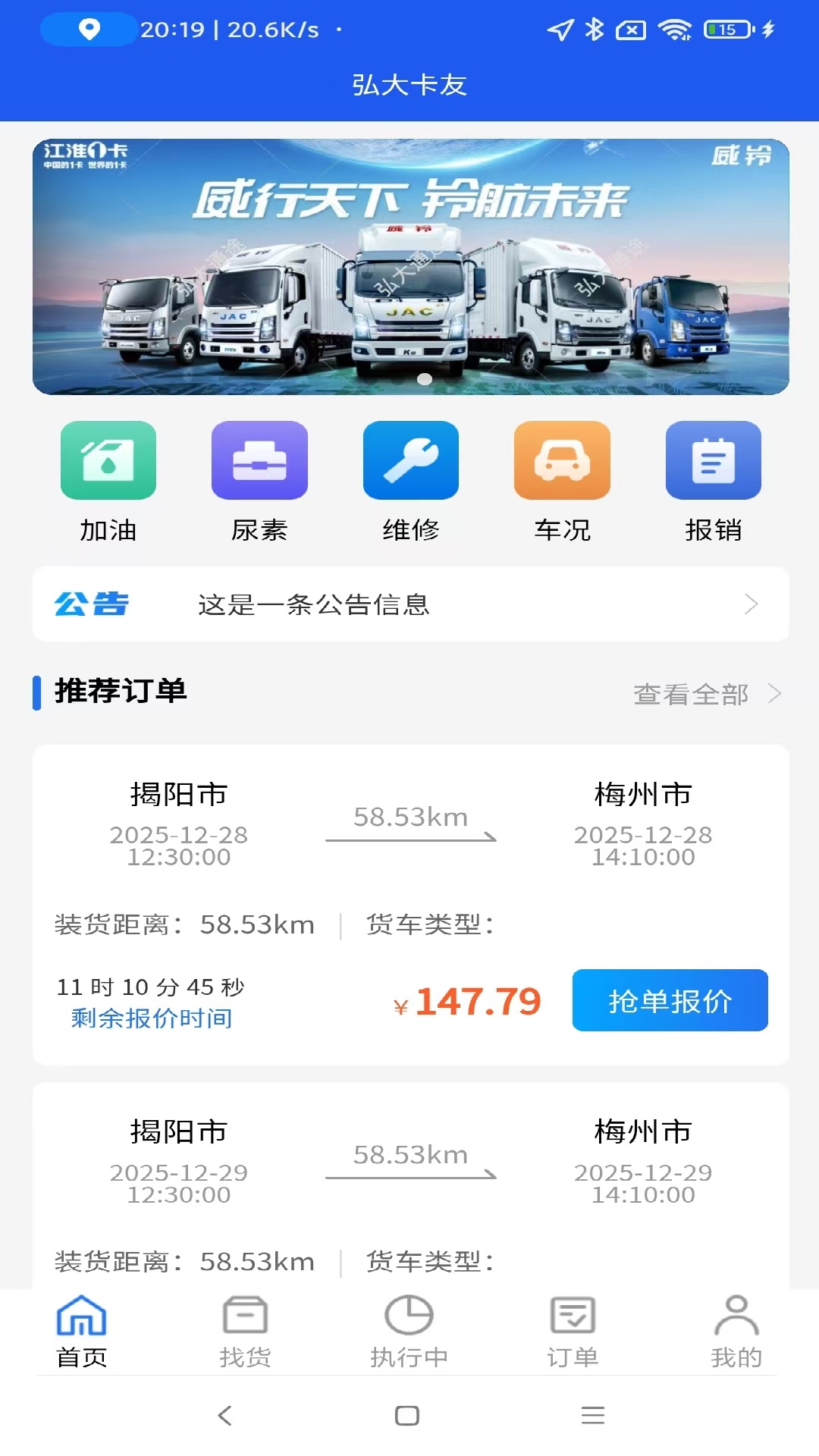This screenshot has height=1456, width=819.
Task: Open the 公告 announcement row
Action: (x=410, y=604)
